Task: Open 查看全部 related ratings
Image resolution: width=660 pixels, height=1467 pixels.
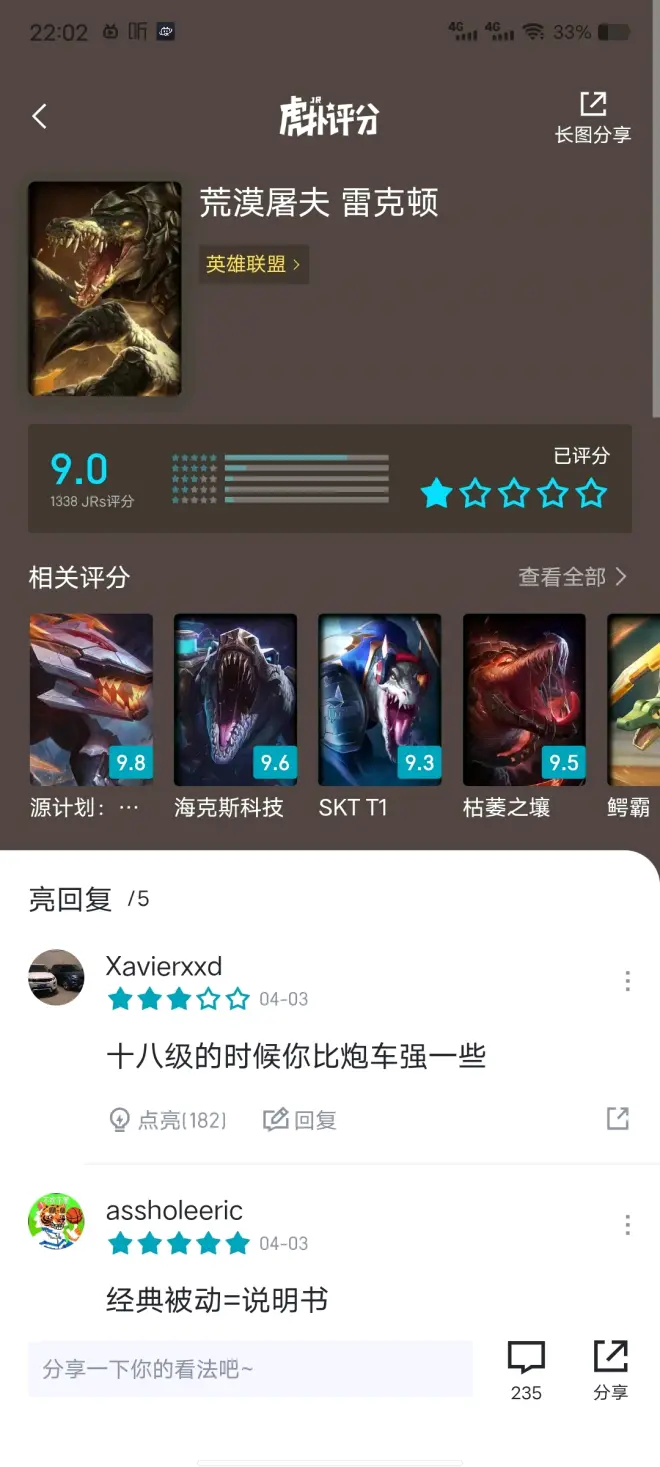Action: pos(572,577)
